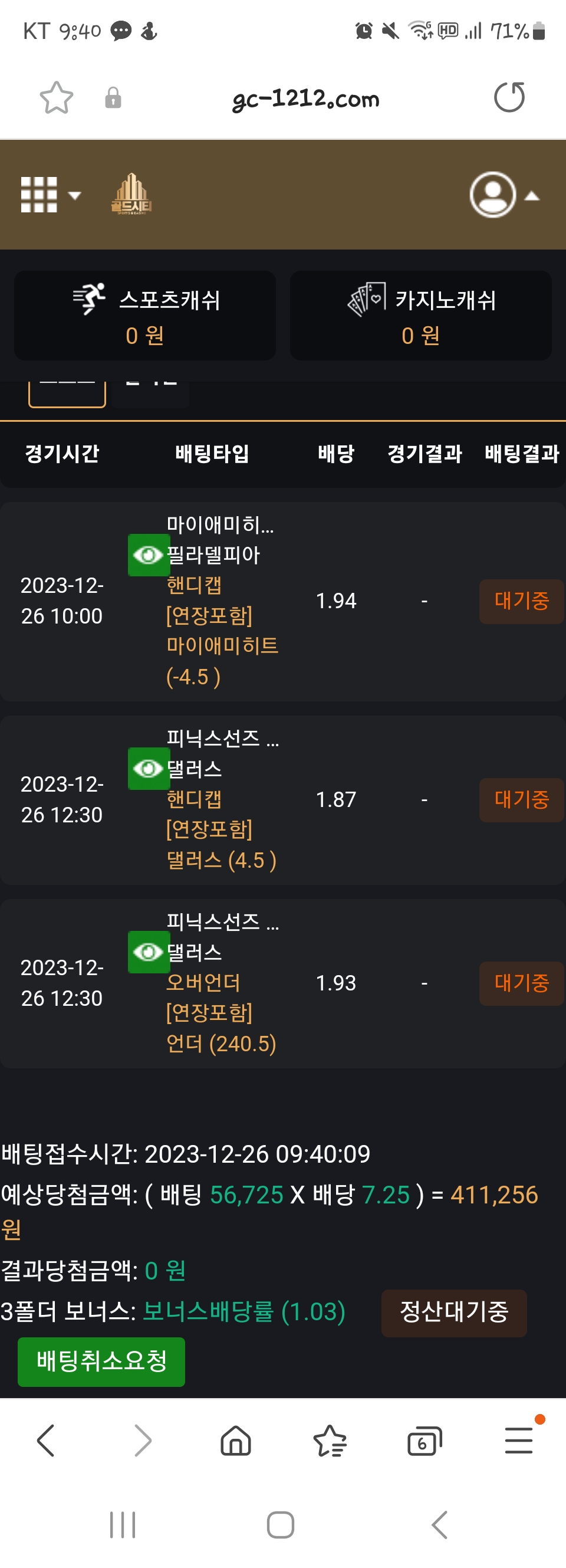Open the browser hamburger menu

coord(518,1440)
